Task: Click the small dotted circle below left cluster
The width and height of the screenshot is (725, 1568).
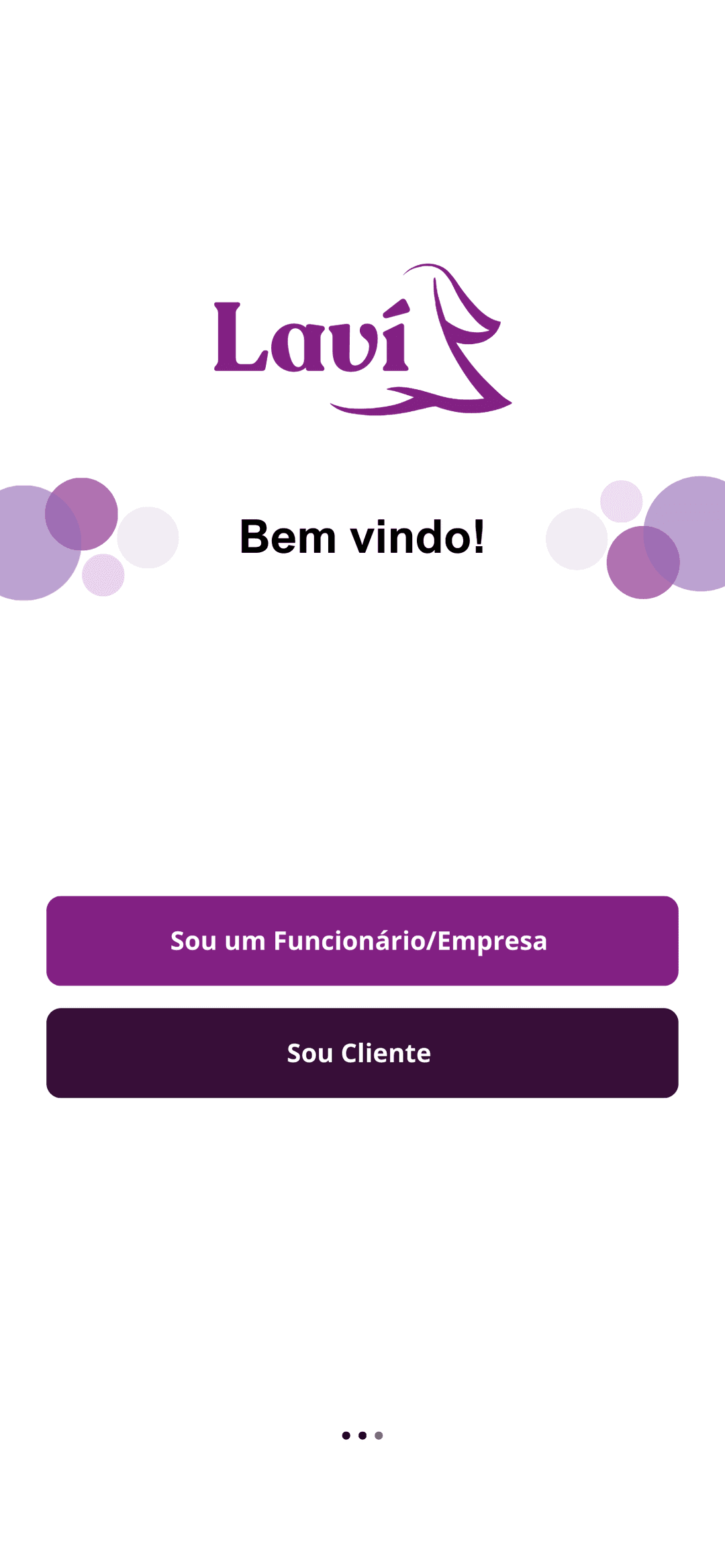Action: [x=102, y=576]
